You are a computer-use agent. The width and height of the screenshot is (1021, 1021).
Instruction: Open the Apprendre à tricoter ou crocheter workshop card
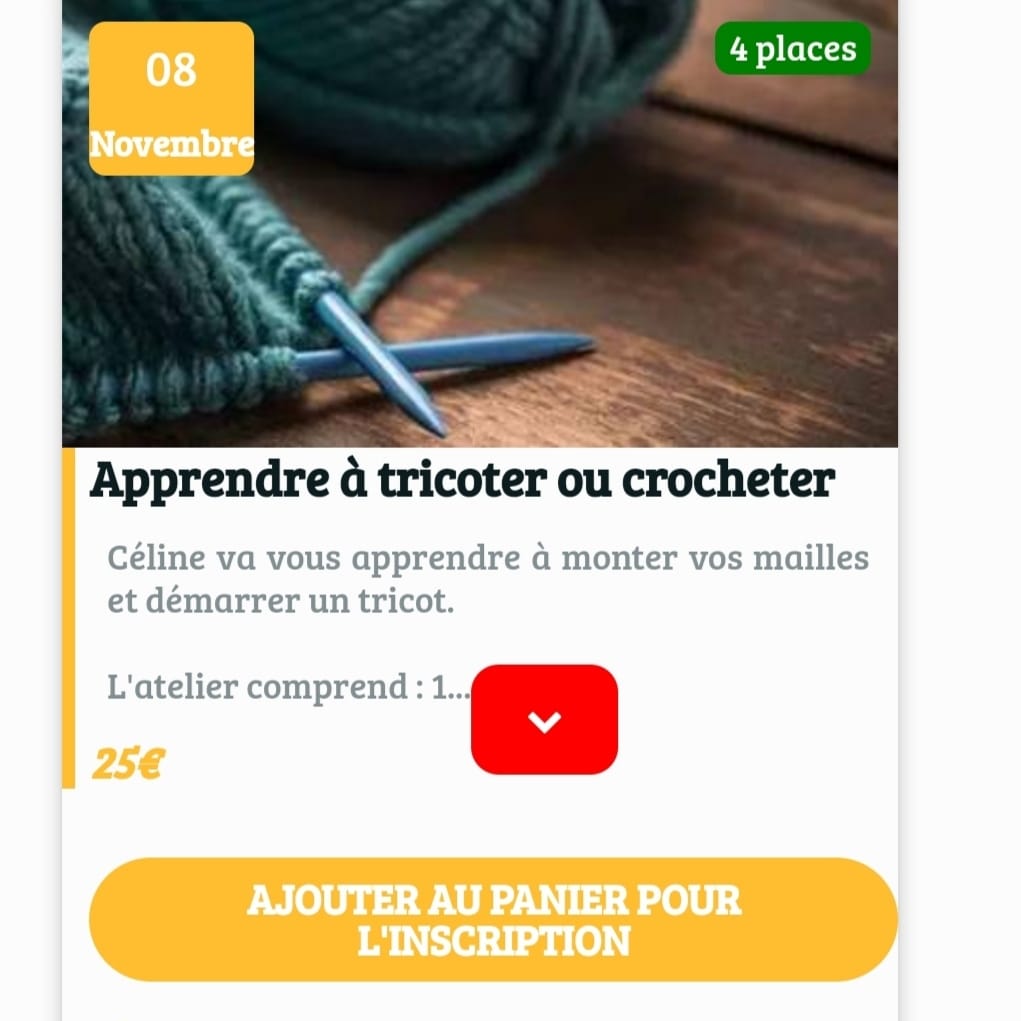coord(462,481)
